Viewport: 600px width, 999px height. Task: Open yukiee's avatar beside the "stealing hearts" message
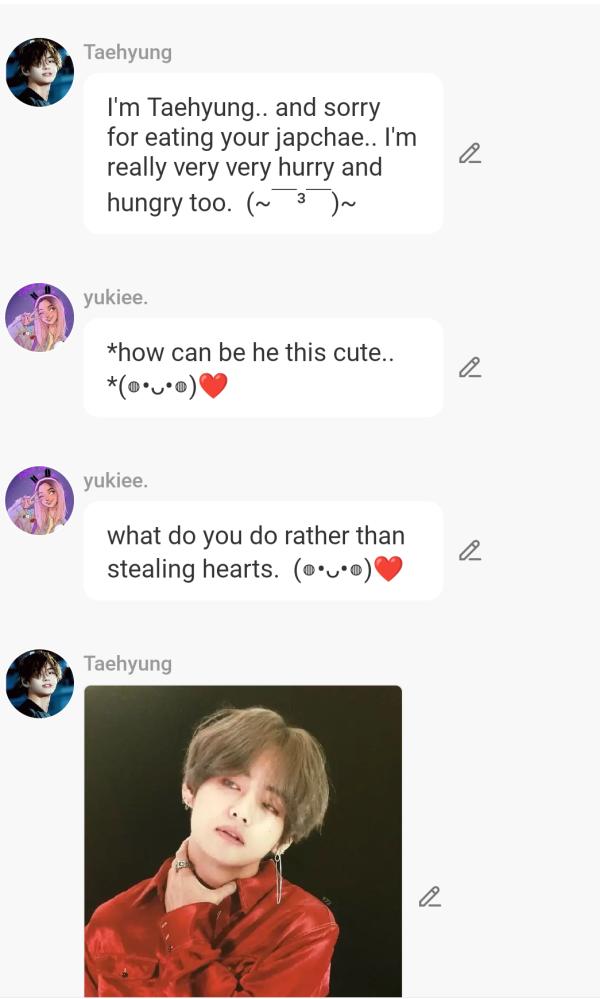(40, 500)
